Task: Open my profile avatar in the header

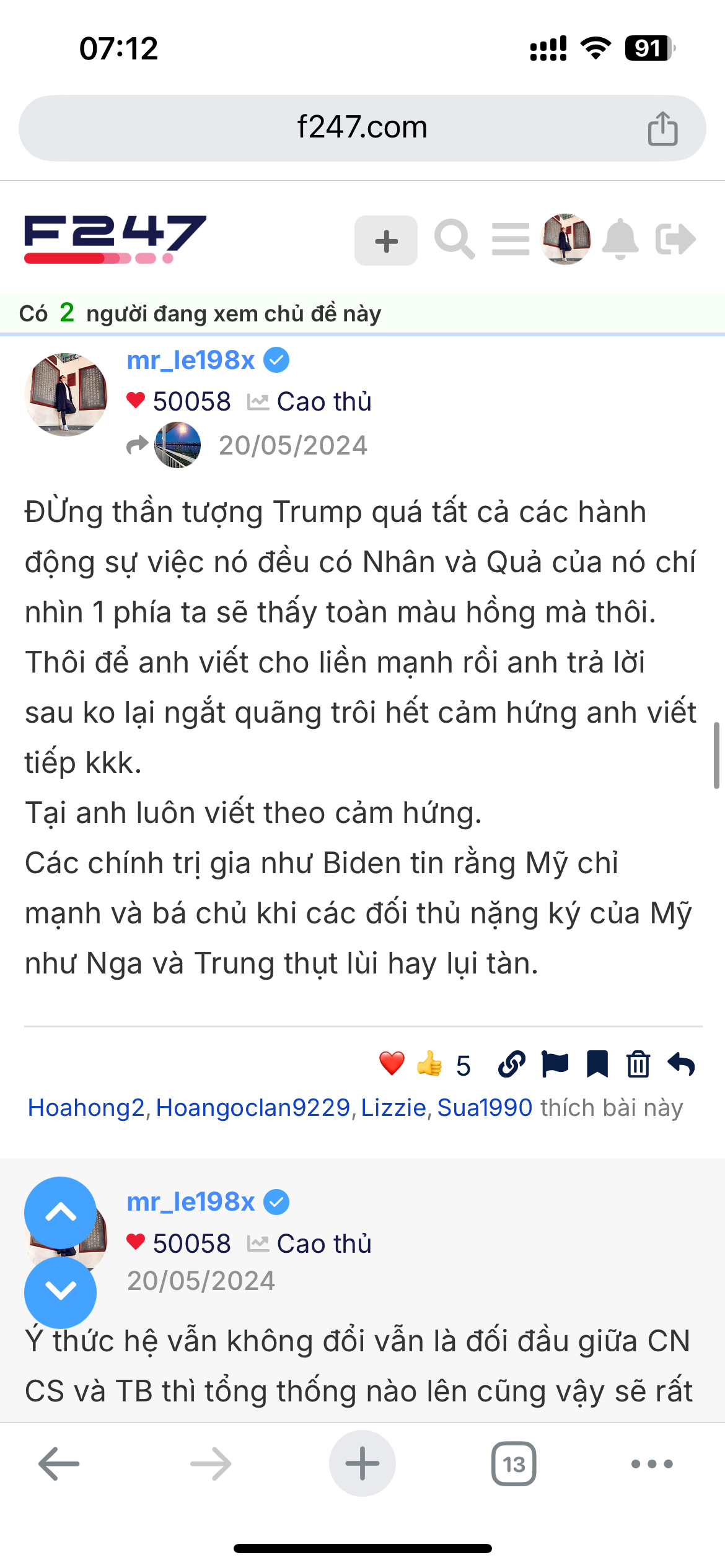Action: pyautogui.click(x=566, y=239)
